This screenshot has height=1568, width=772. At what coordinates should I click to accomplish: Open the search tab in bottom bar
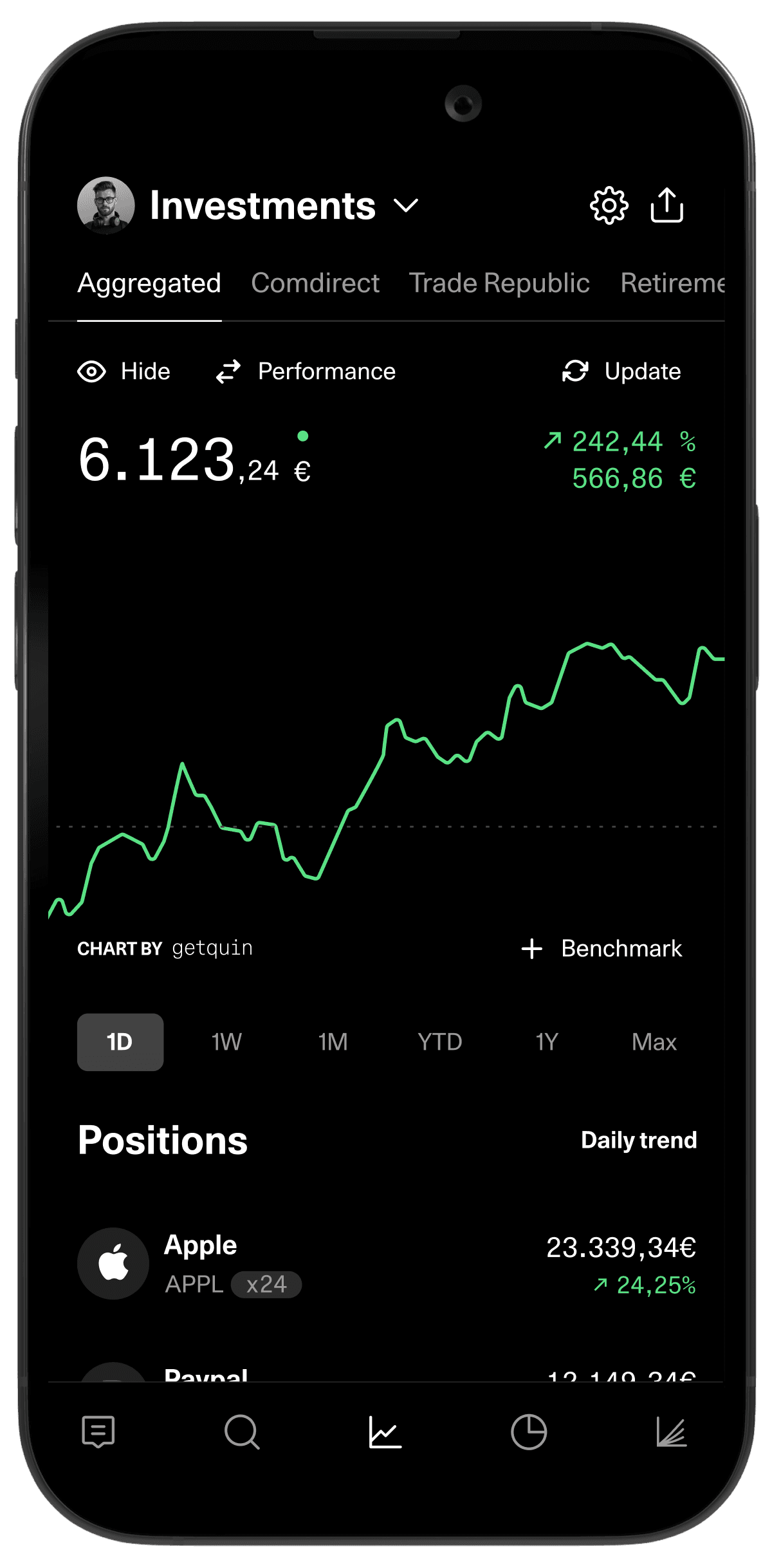point(242,1432)
